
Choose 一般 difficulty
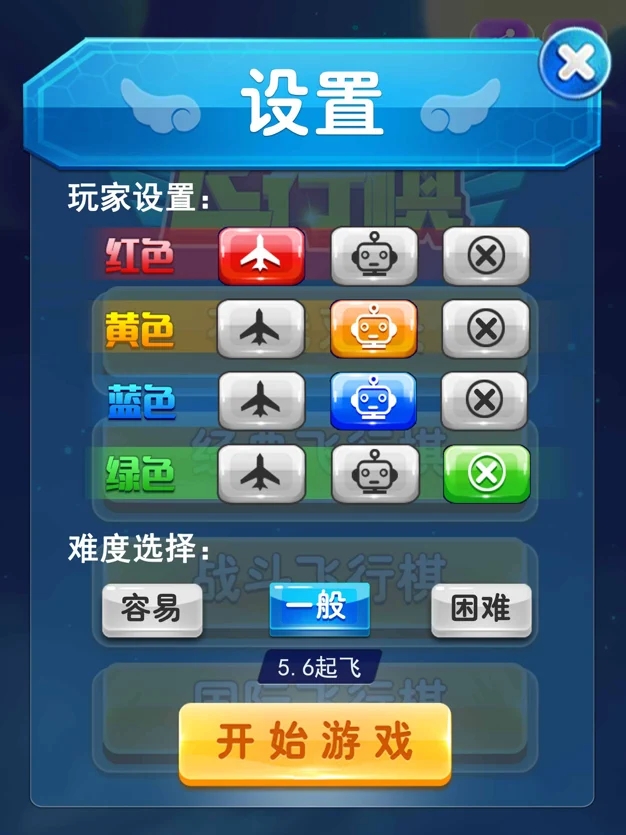tap(319, 609)
